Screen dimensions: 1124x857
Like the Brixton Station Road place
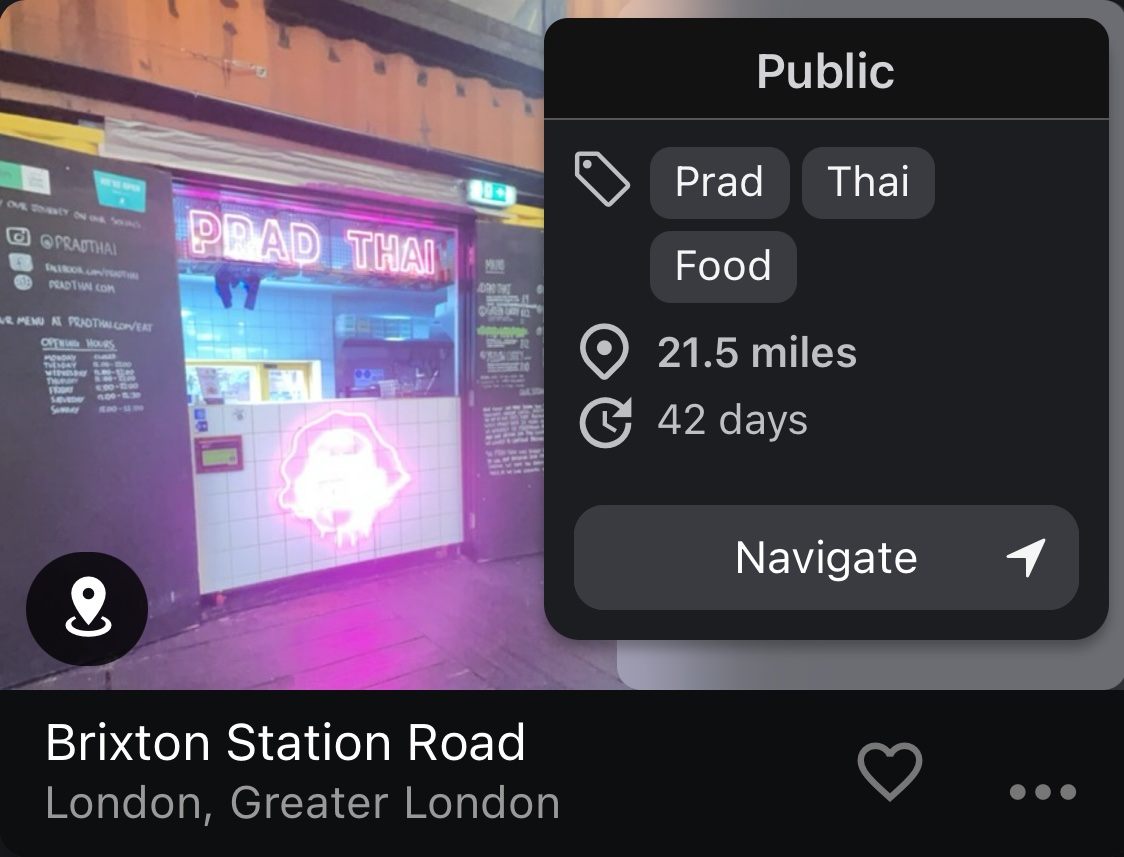[889, 772]
